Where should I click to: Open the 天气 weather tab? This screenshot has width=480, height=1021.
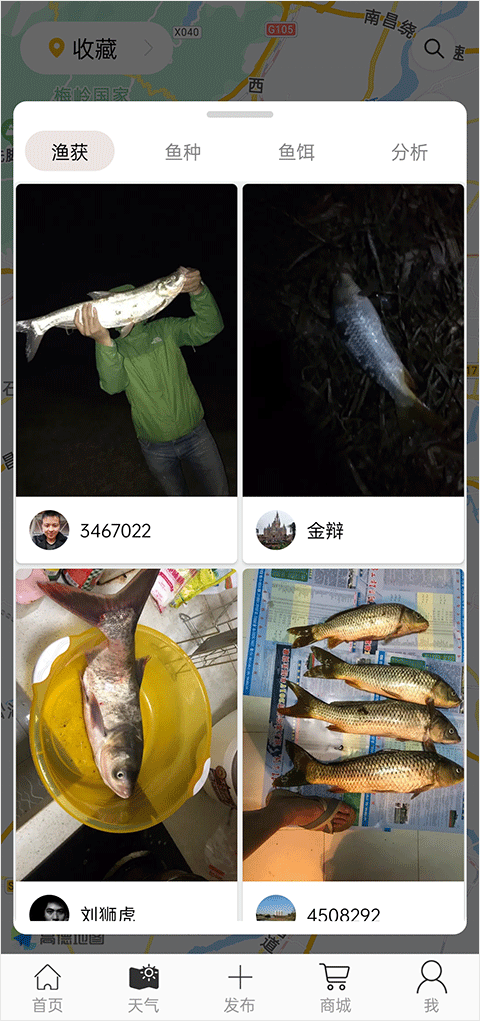144,988
